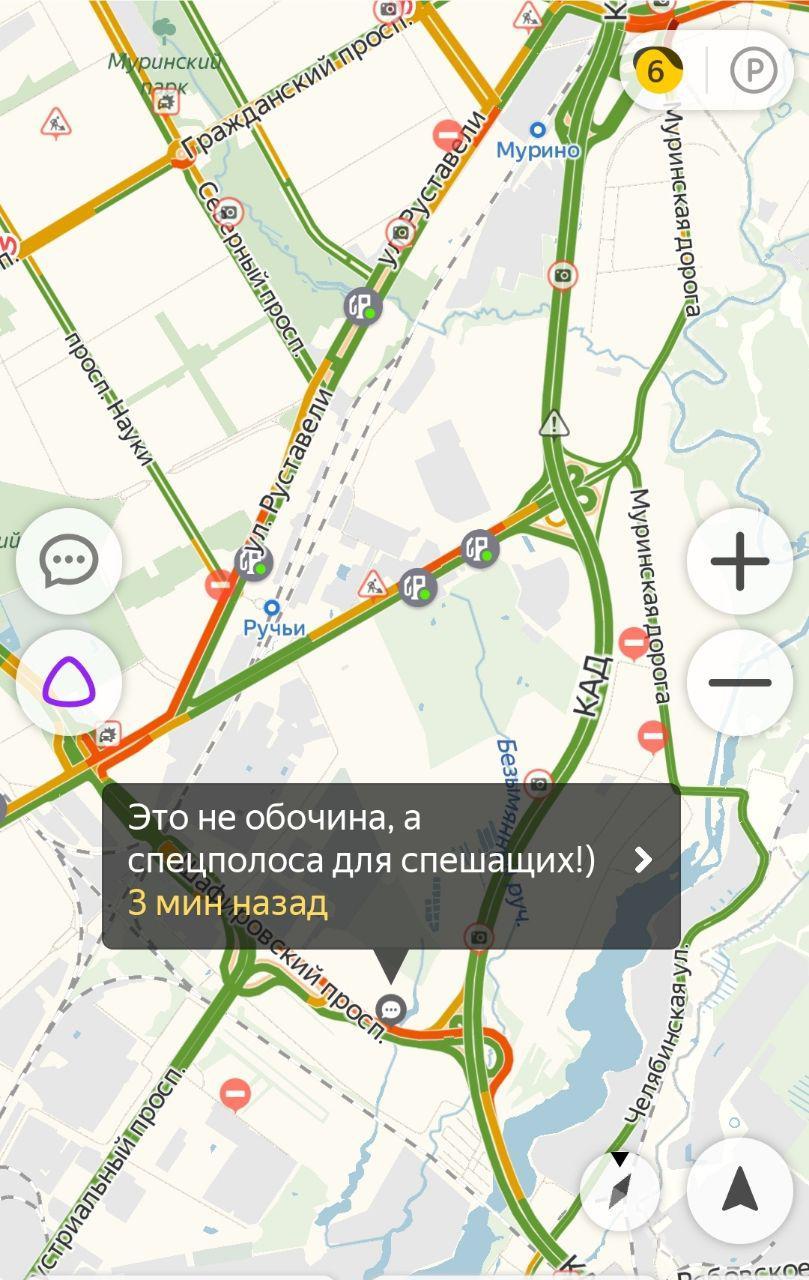This screenshot has width=809, height=1280.
Task: Center map on my location
Action: tap(739, 1190)
